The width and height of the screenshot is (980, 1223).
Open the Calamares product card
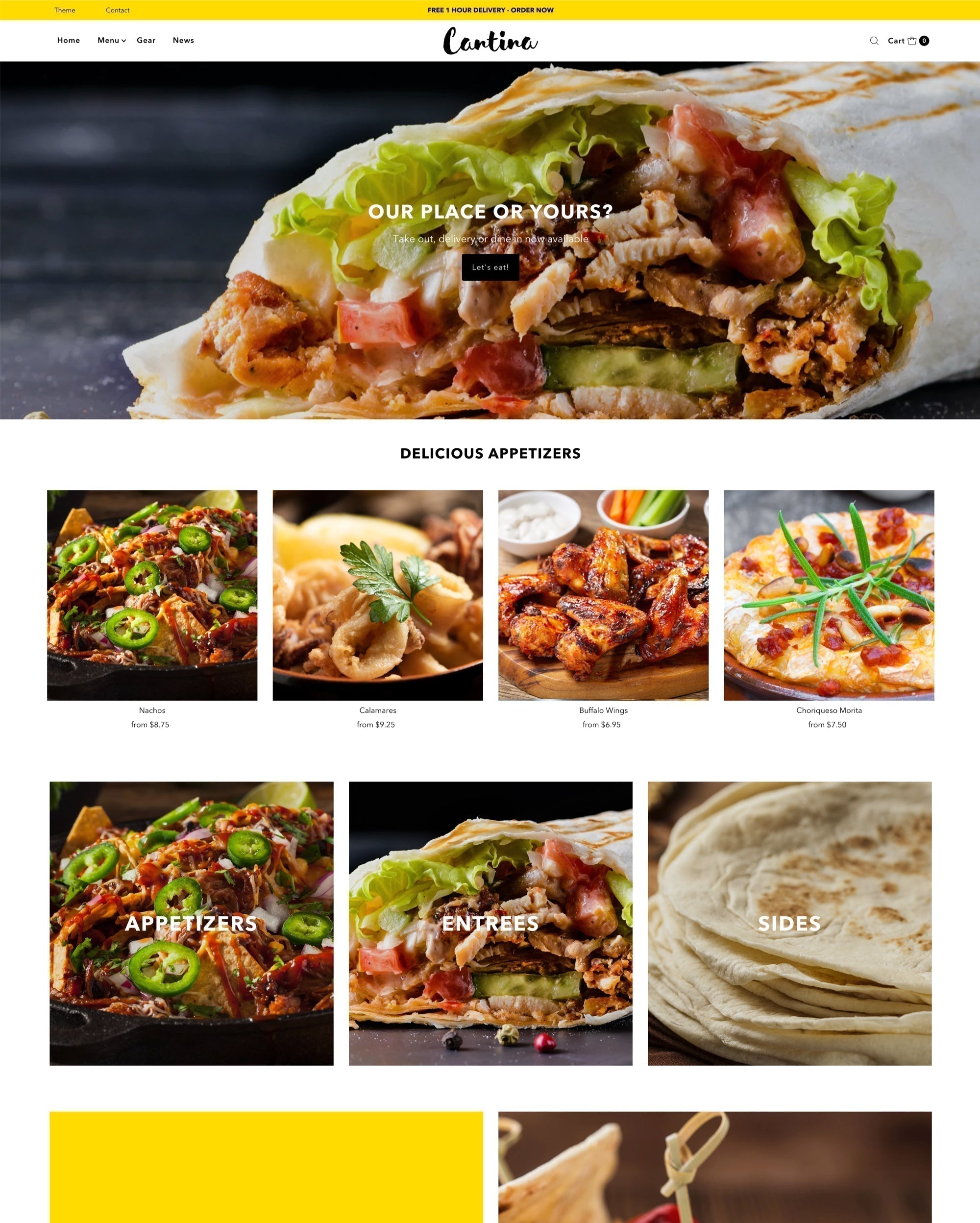click(x=378, y=595)
